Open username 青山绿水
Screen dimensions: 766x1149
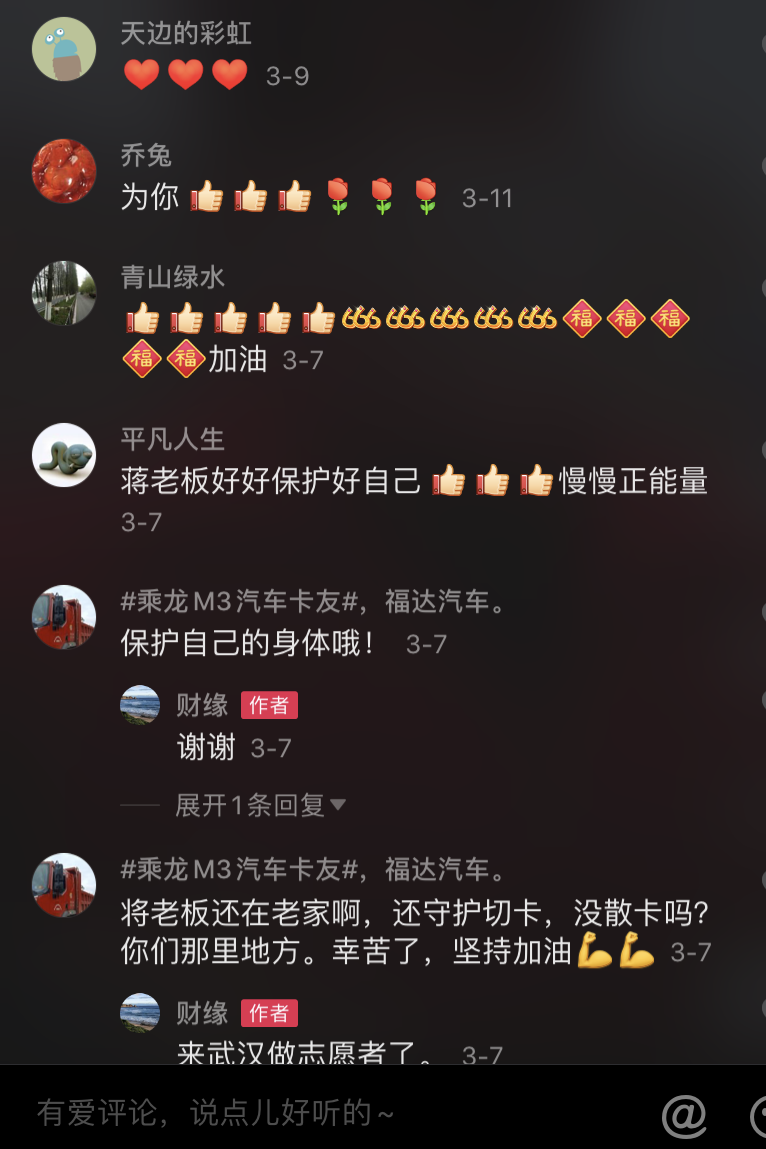172,277
